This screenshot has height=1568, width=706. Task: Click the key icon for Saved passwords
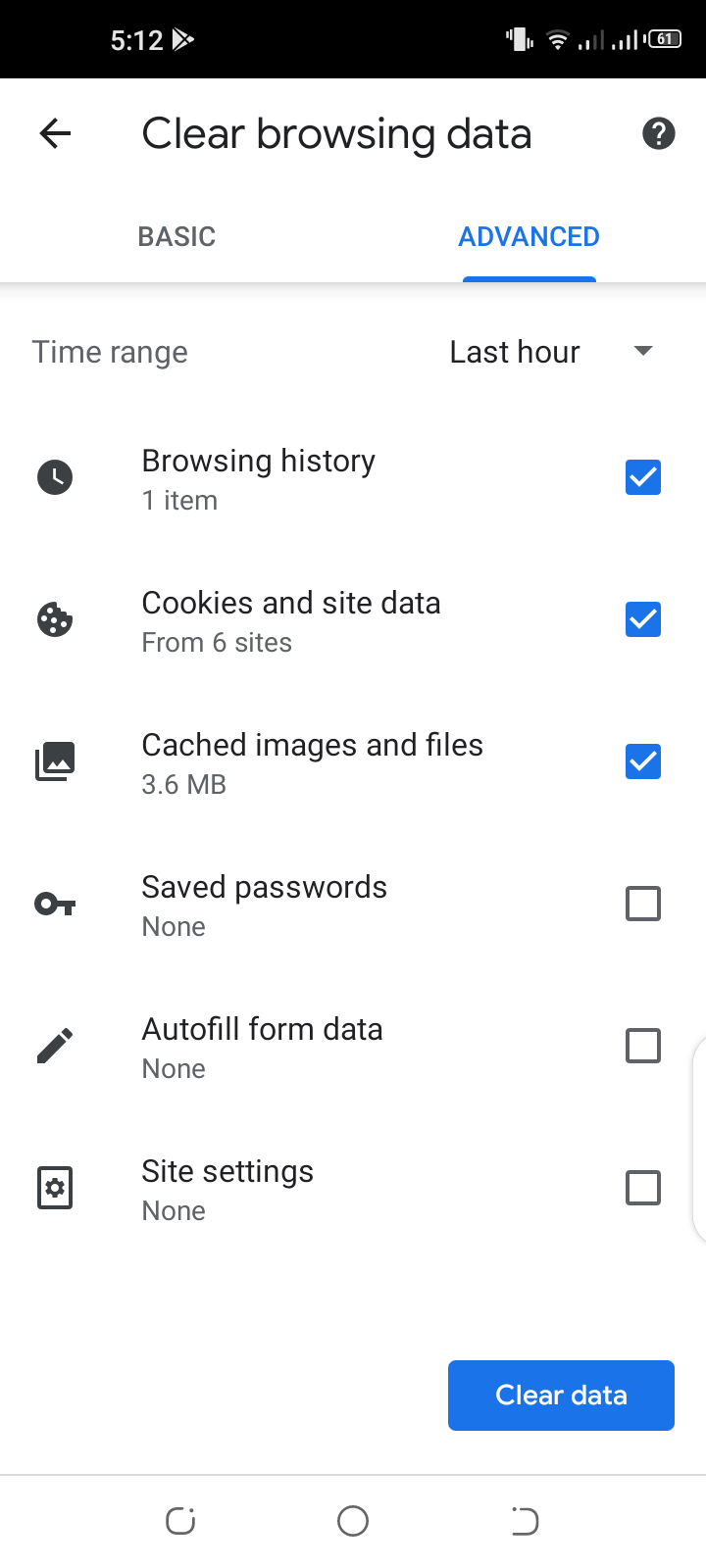(54, 904)
